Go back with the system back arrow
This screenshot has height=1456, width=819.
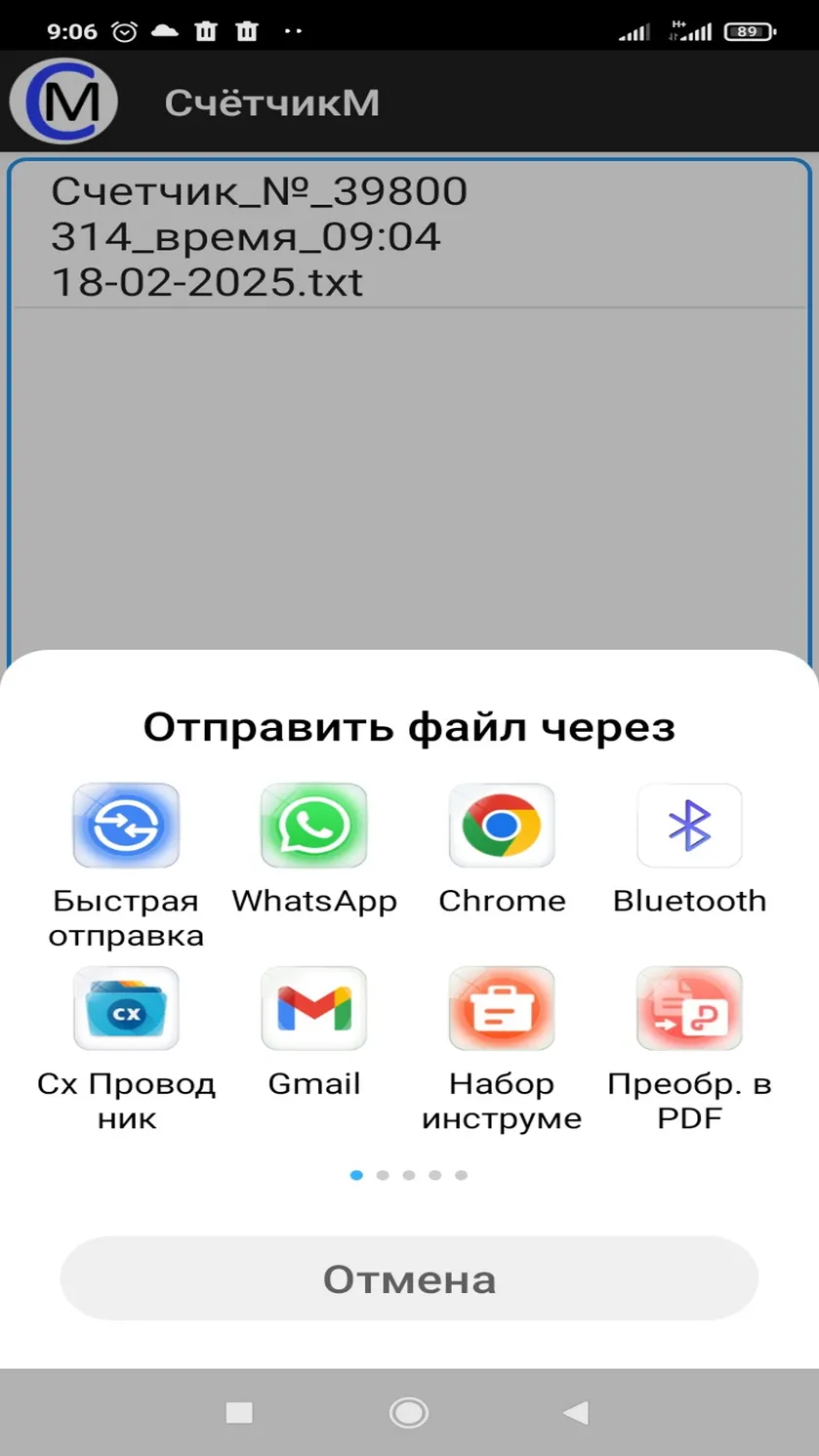click(x=577, y=1412)
